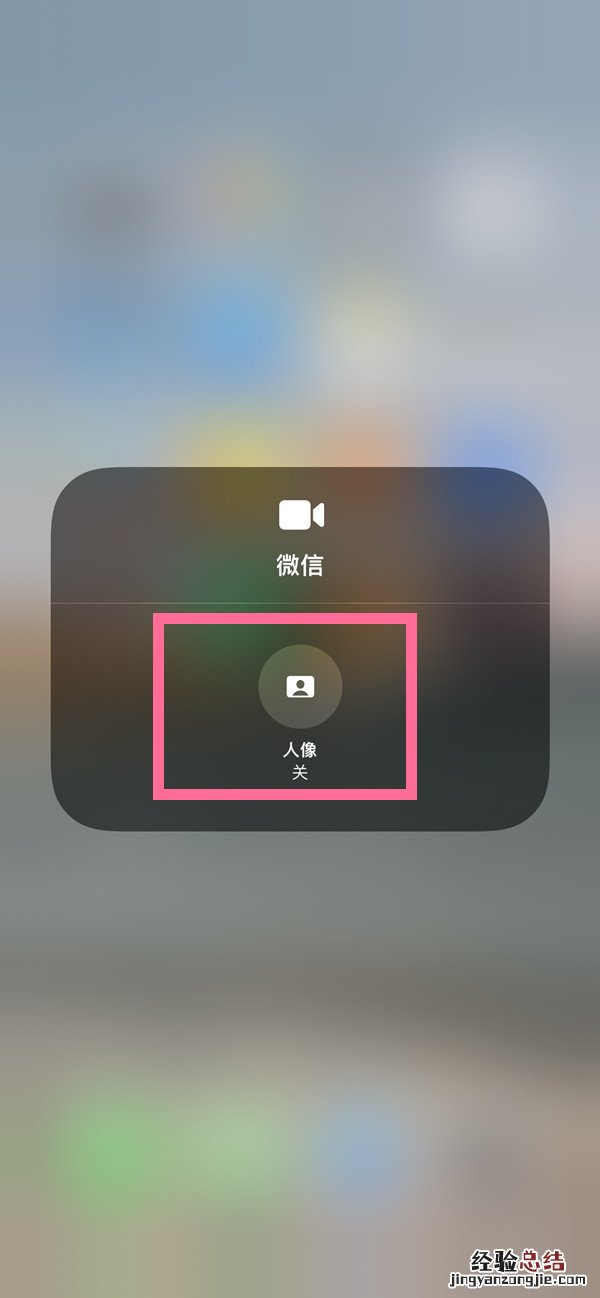
Task: Turn on the 人像 portrait effect
Action: pos(300,686)
